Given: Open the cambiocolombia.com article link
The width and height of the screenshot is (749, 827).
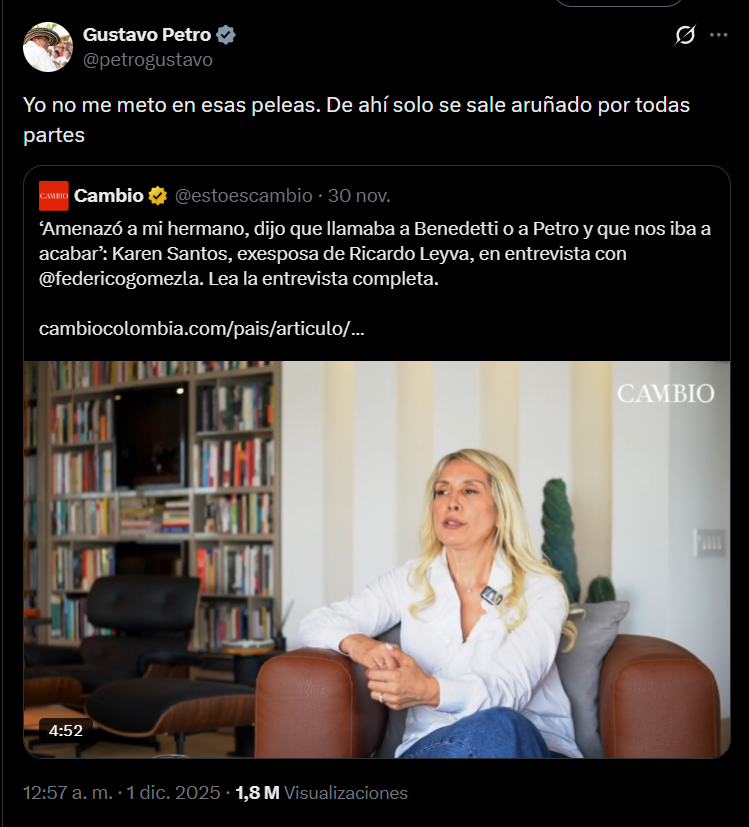Looking at the screenshot, I should [x=200, y=328].
